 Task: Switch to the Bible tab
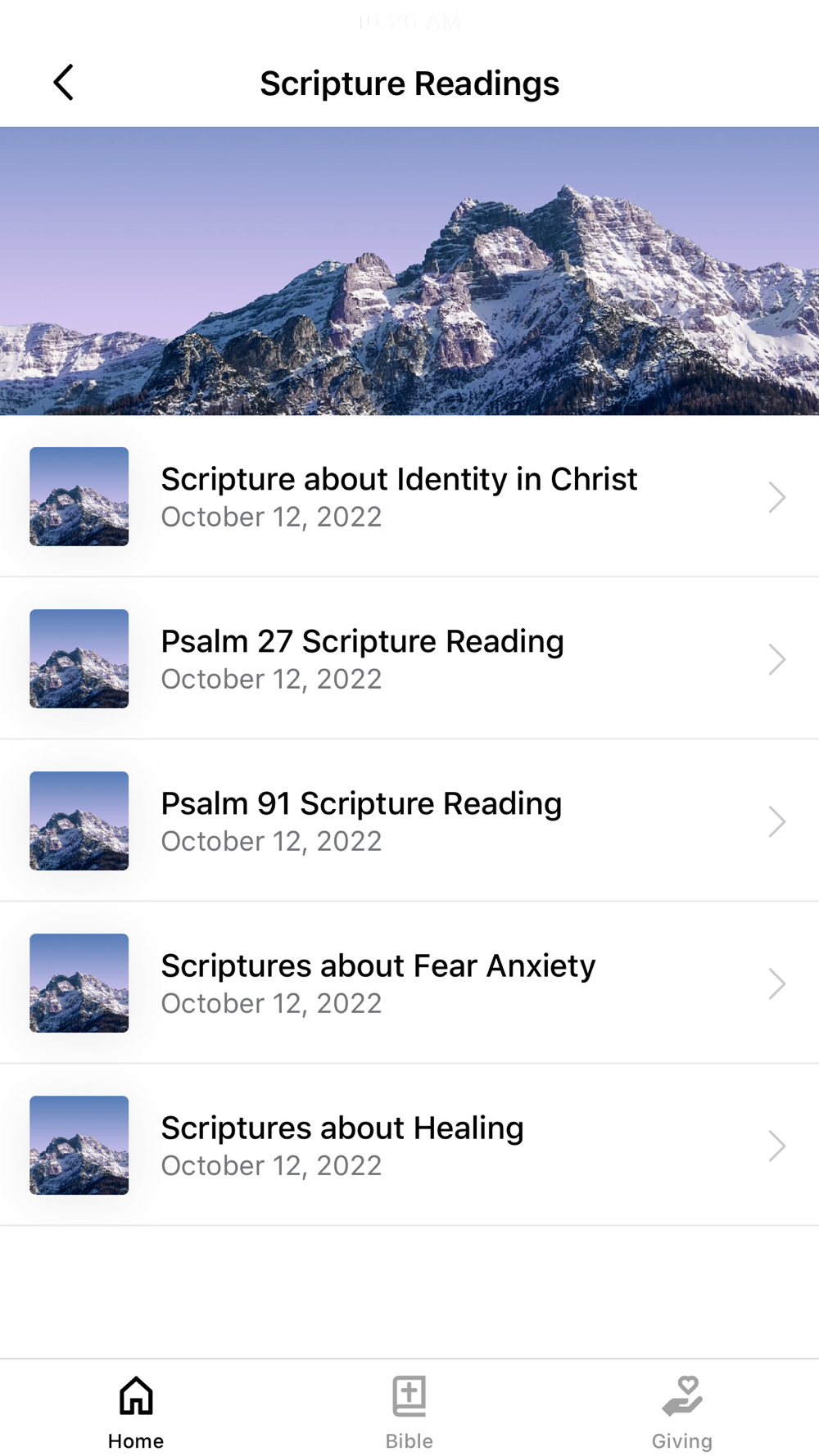click(x=409, y=1410)
